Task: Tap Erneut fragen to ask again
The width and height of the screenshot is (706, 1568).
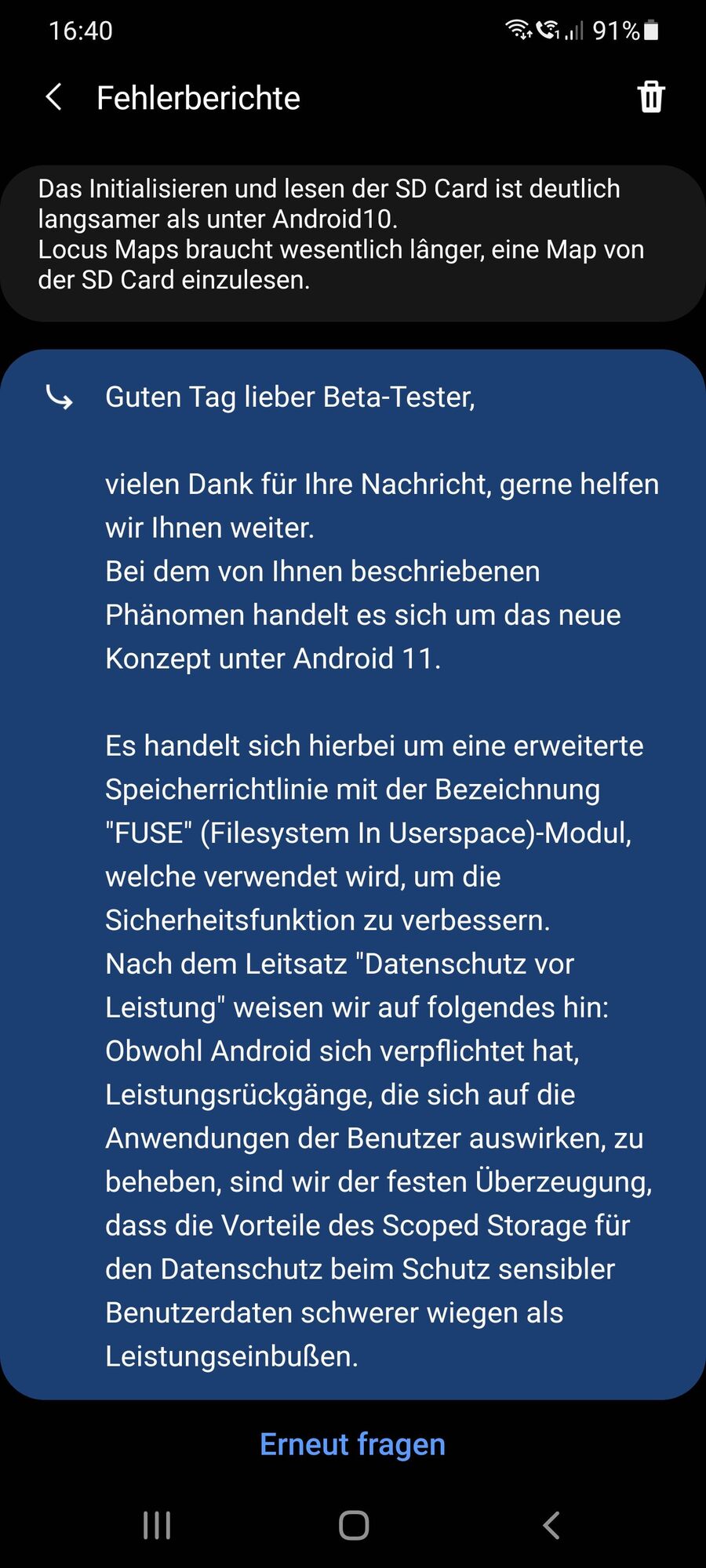Action: (x=352, y=1443)
